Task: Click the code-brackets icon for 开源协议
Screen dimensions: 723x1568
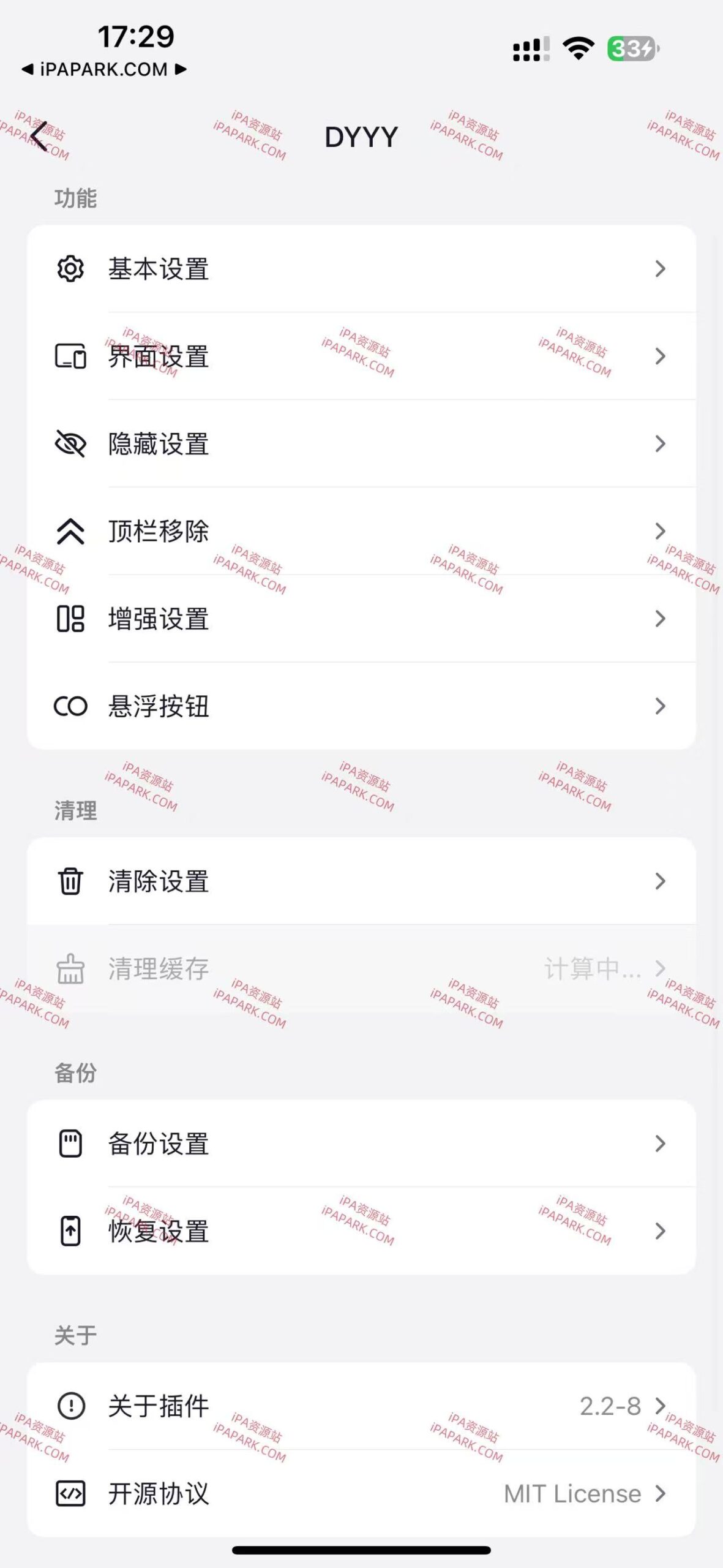Action: pyautogui.click(x=70, y=1493)
